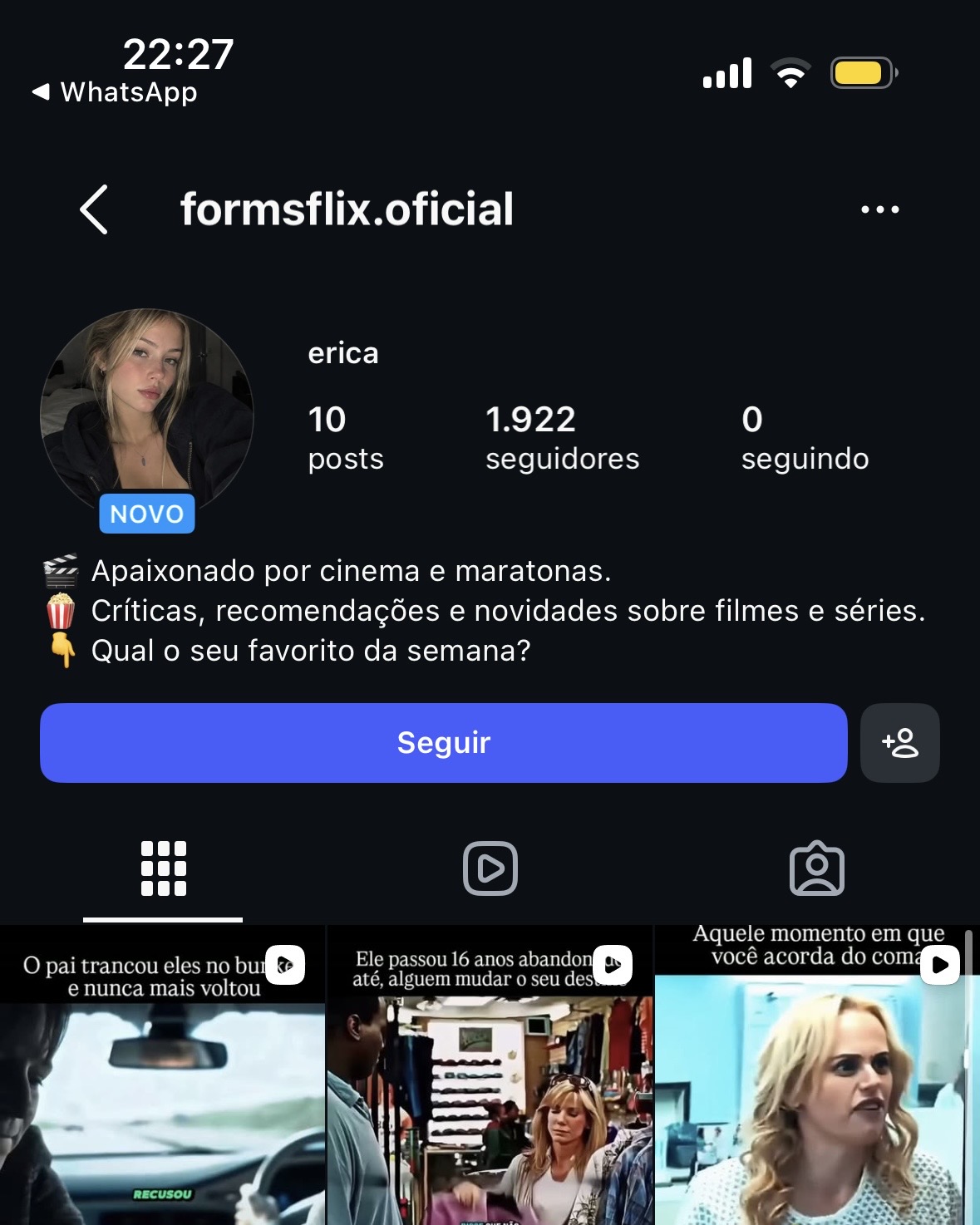
Task: Tap Seguir to follow this account
Action: coord(443,743)
